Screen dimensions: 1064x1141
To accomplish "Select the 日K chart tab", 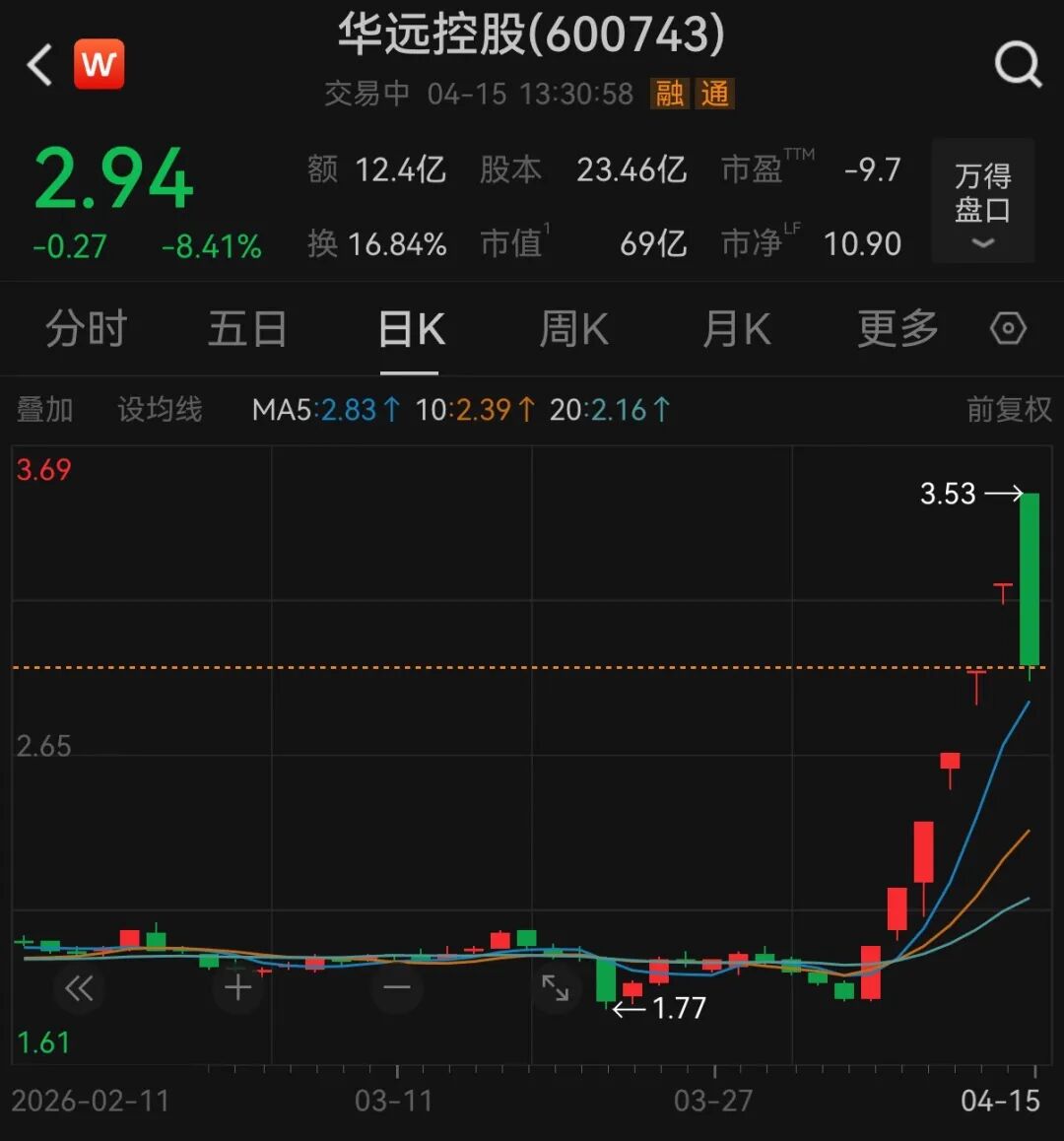I will pyautogui.click(x=411, y=328).
